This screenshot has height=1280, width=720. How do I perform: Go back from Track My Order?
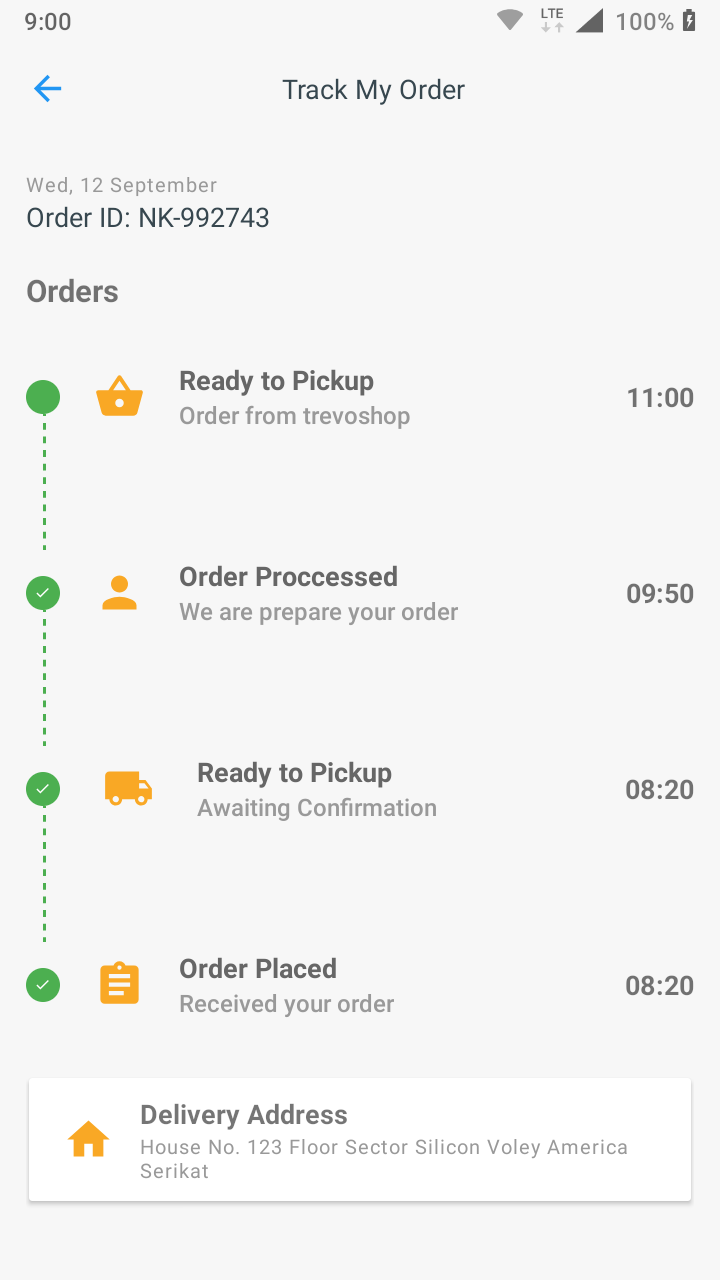[48, 89]
